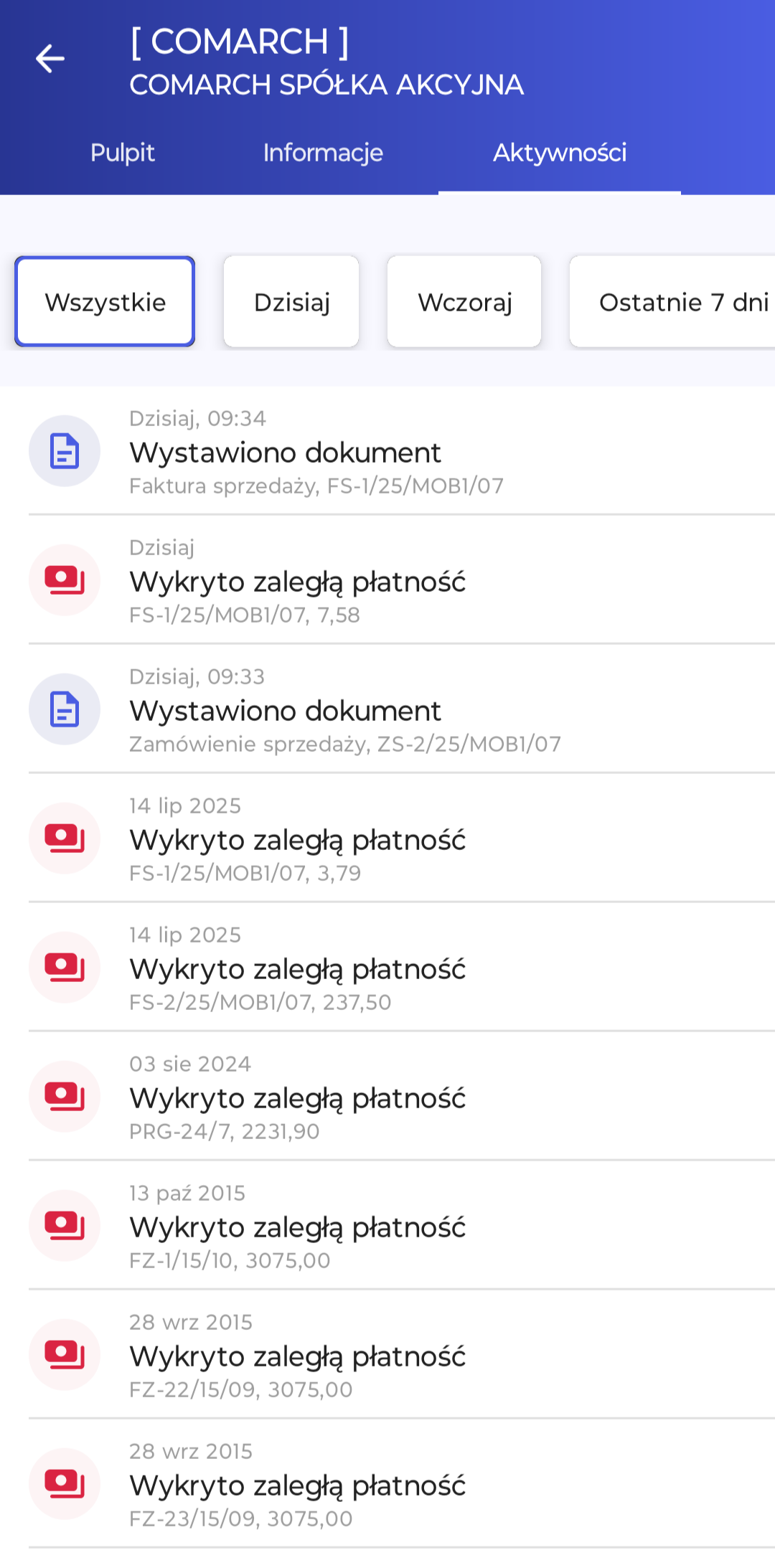Select the Wszystkie filter chip

(x=105, y=302)
